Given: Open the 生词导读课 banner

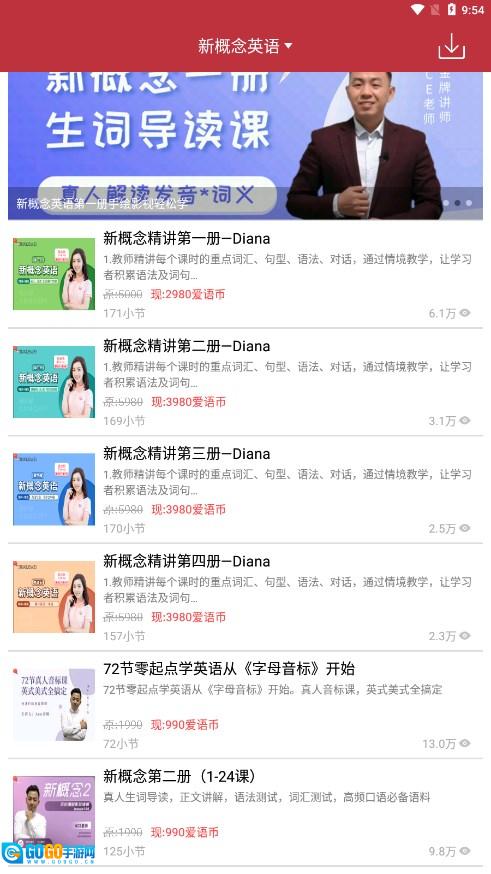Looking at the screenshot, I should (245, 145).
